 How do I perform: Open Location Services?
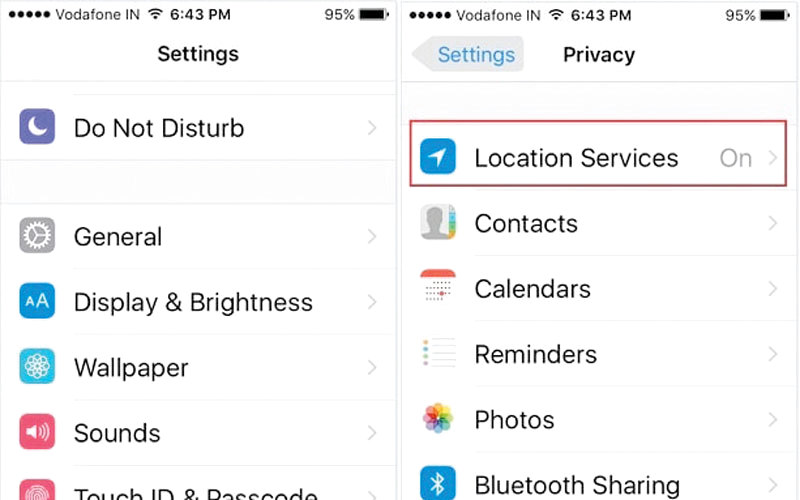pos(597,158)
